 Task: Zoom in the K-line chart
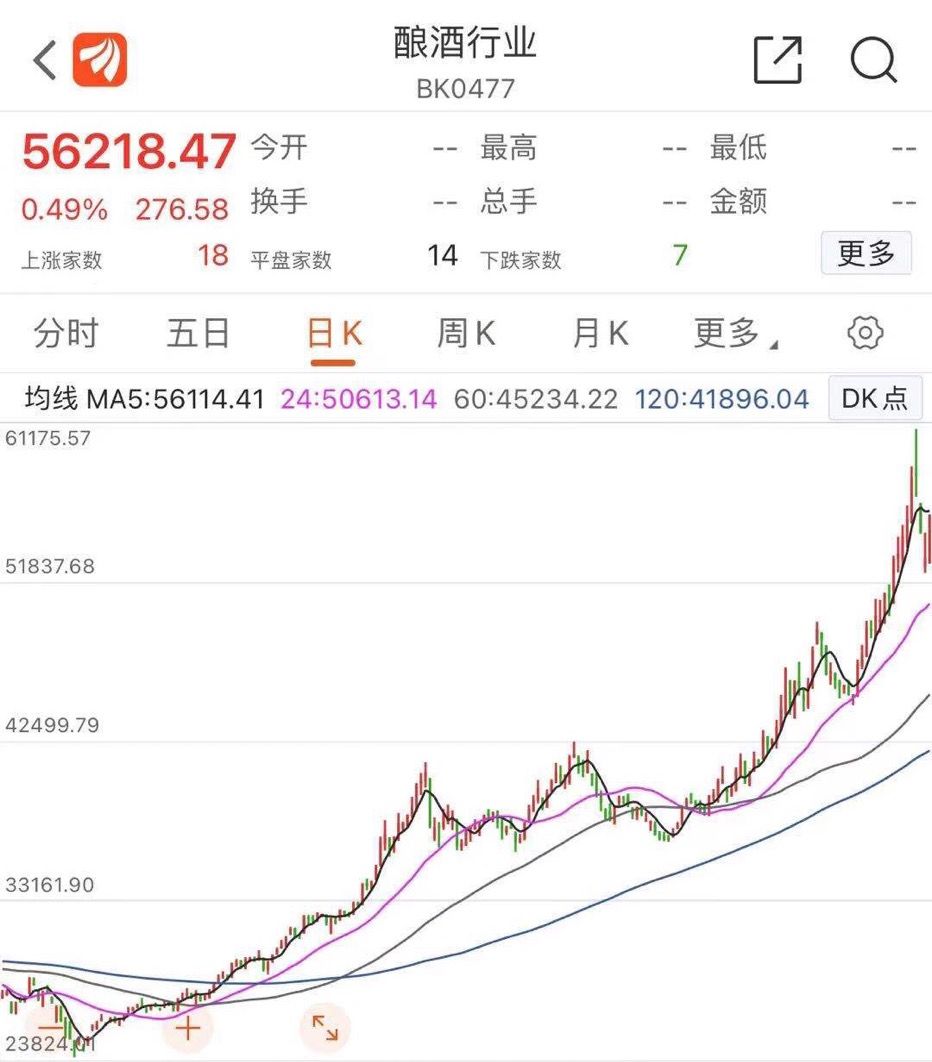point(188,1026)
